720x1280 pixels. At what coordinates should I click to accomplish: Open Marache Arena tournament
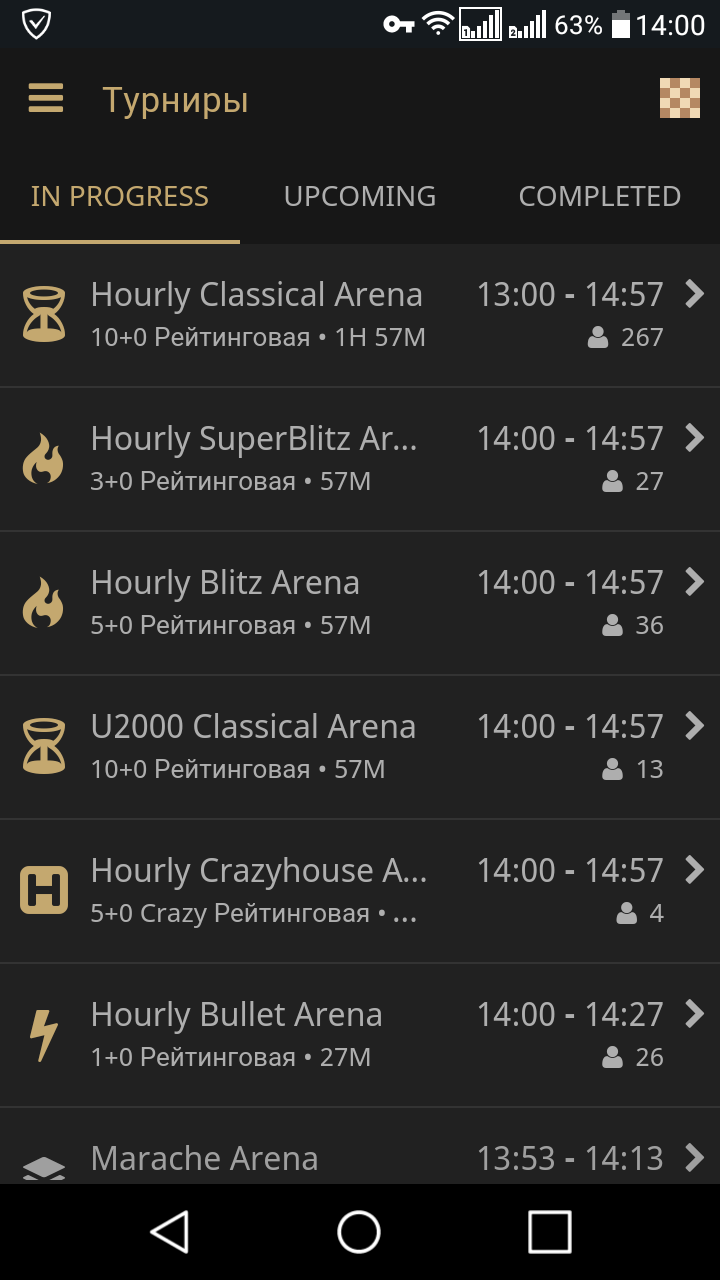360,1147
